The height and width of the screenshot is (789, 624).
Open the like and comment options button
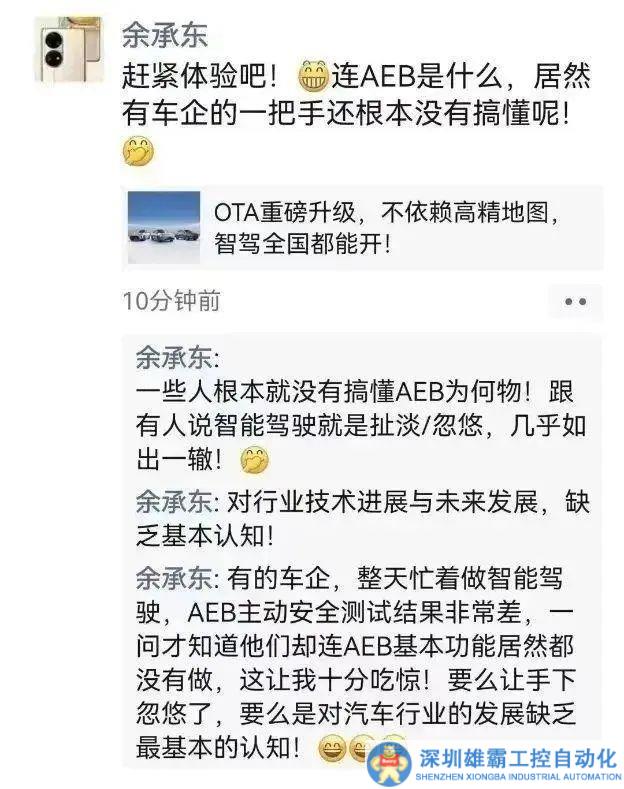[x=575, y=301]
